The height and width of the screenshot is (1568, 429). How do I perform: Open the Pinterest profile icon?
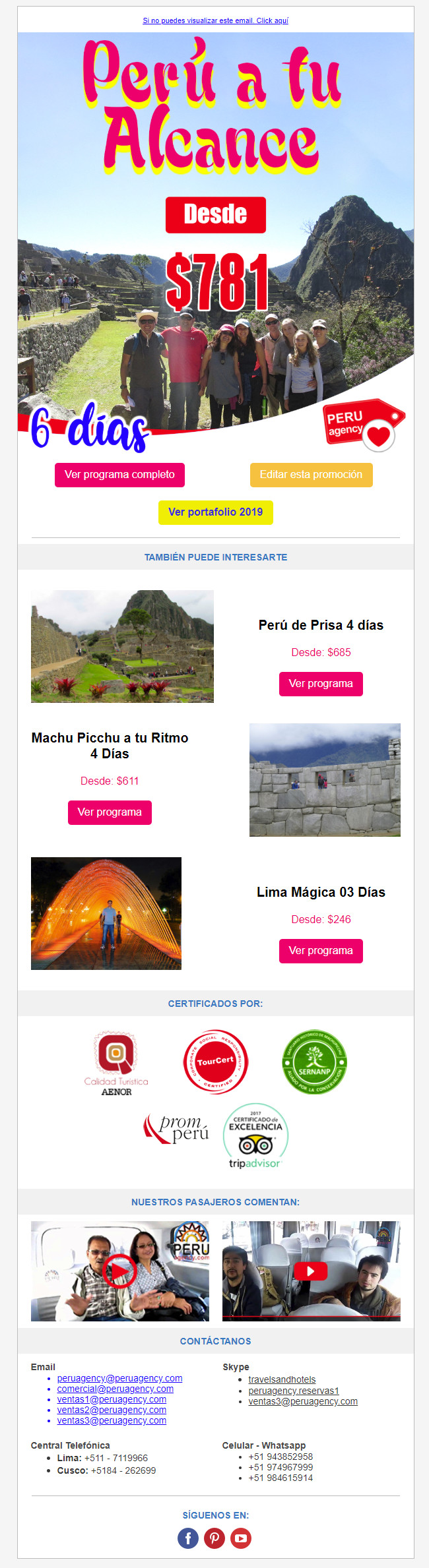pos(214,1538)
